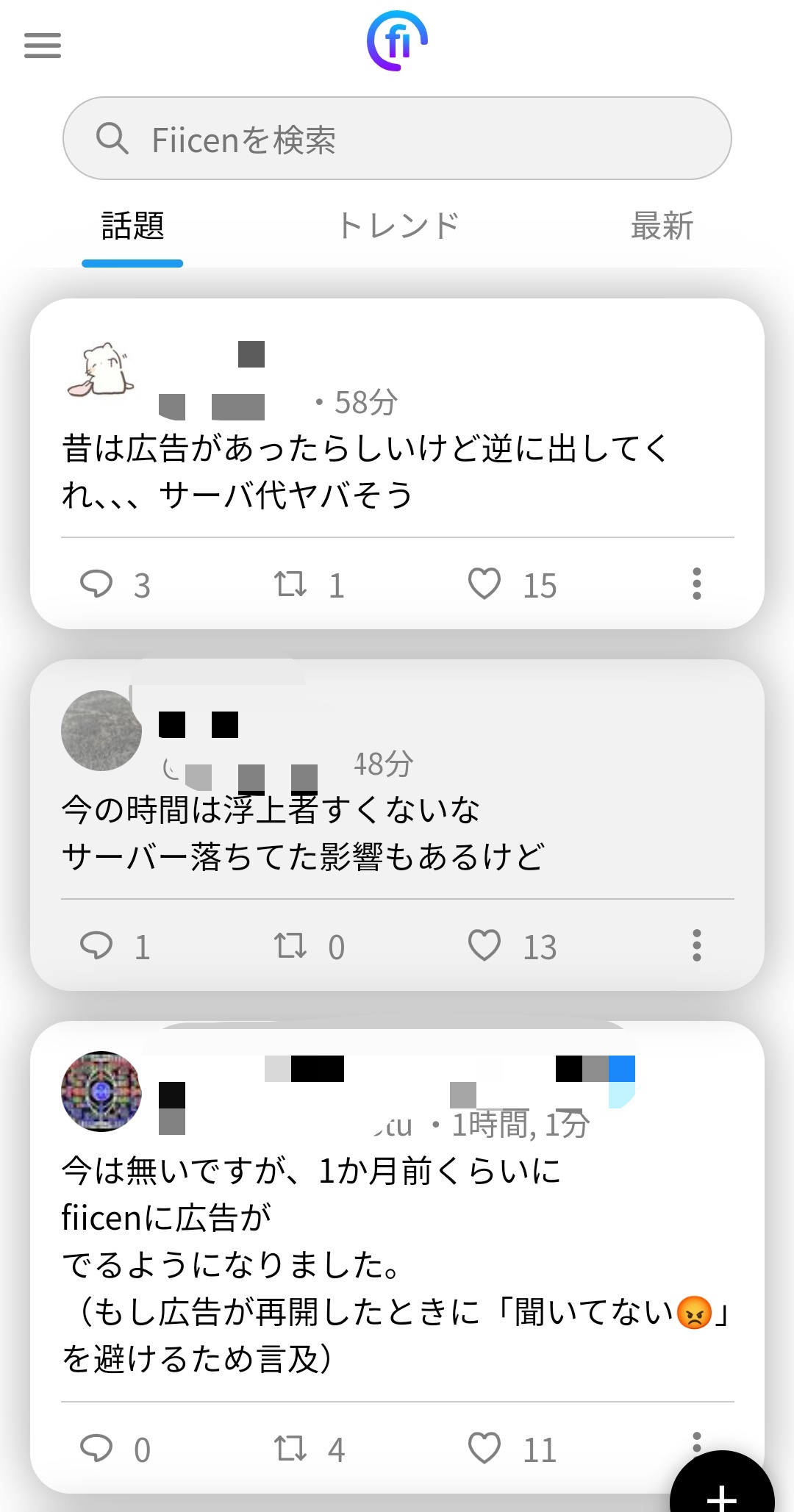The image size is (794, 1512).
Task: Like the 1時間, 1分 post about 広告
Action: tap(484, 1449)
